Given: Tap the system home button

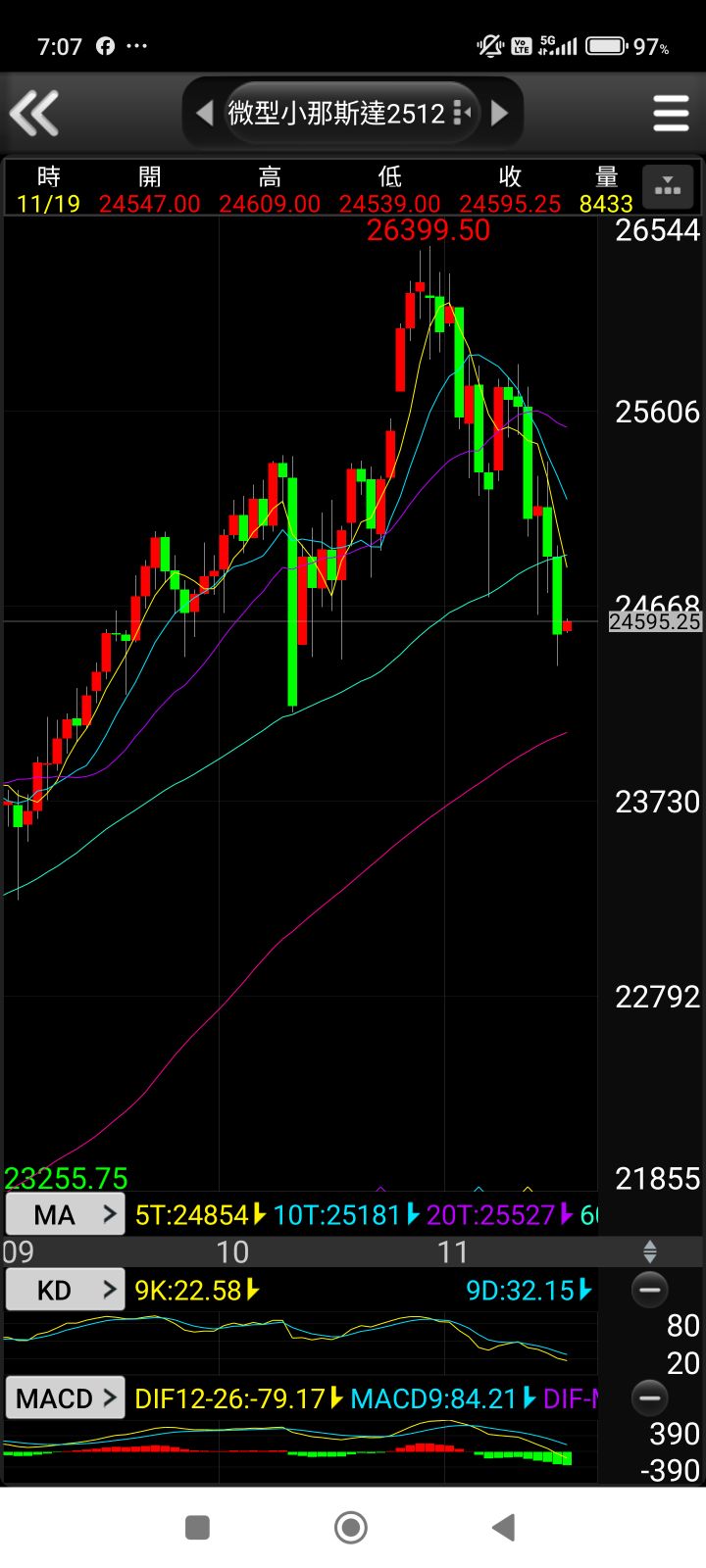Looking at the screenshot, I should click(x=351, y=1527).
